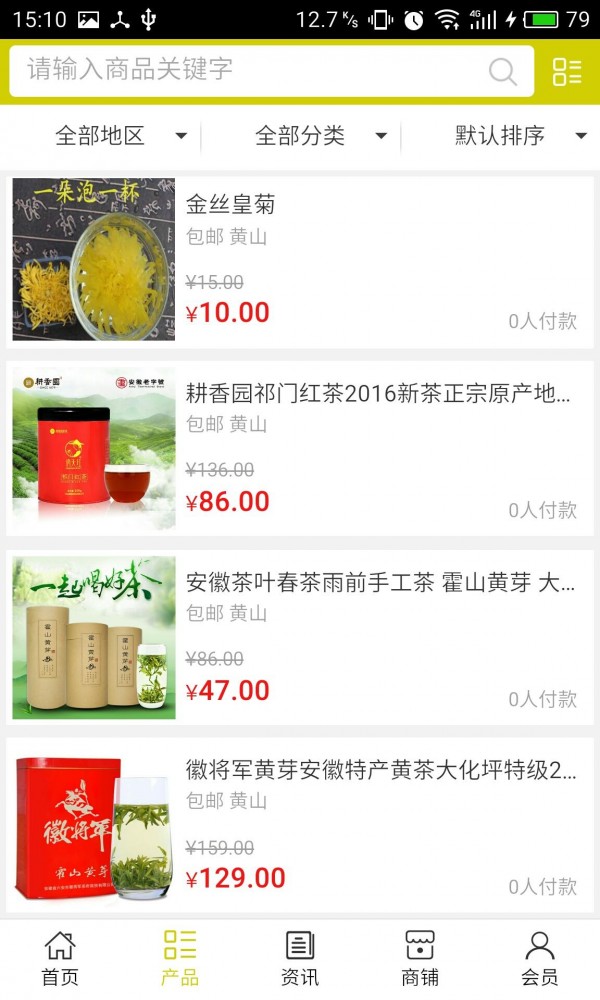Tap the product keyword search field
The width and height of the screenshot is (600, 1000).
(x=250, y=70)
